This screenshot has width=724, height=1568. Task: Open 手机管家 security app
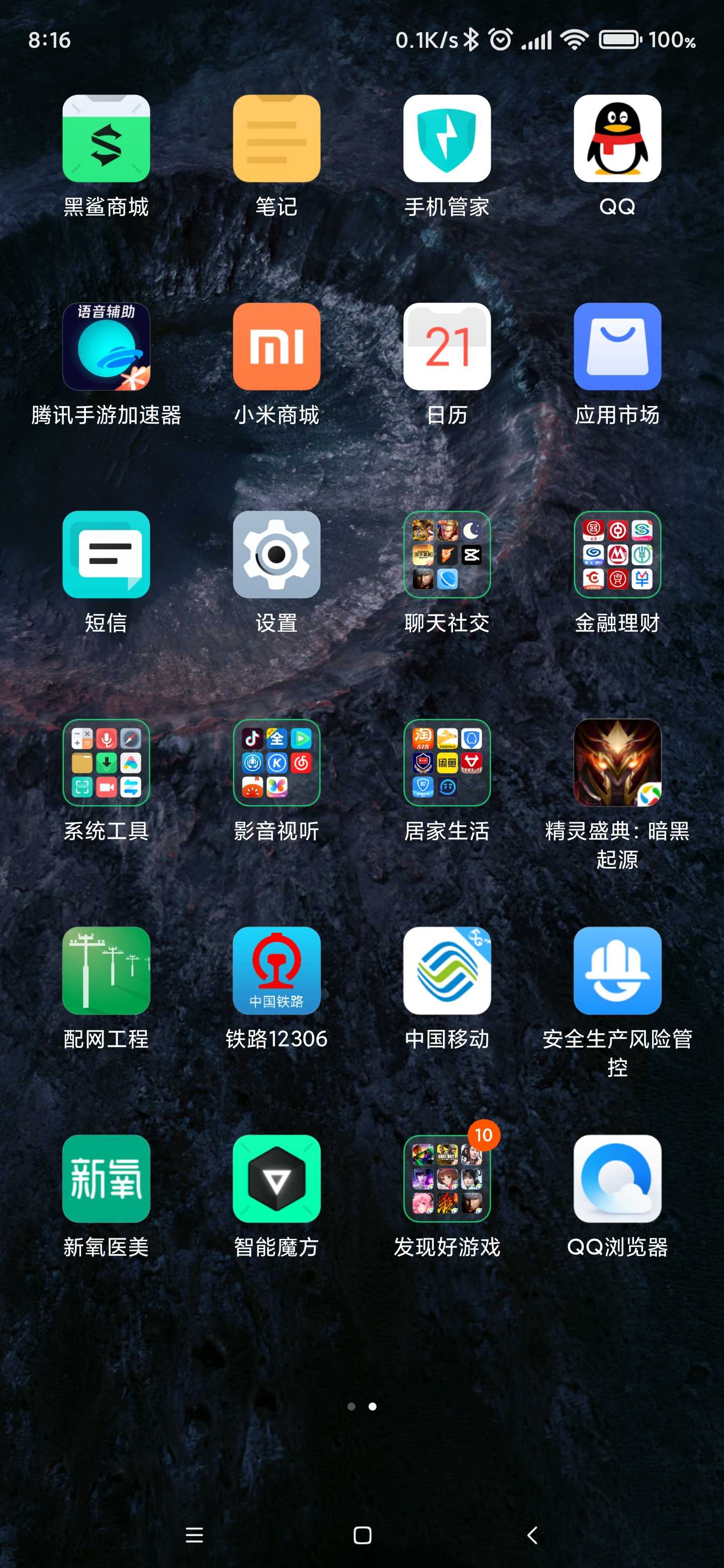point(446,138)
